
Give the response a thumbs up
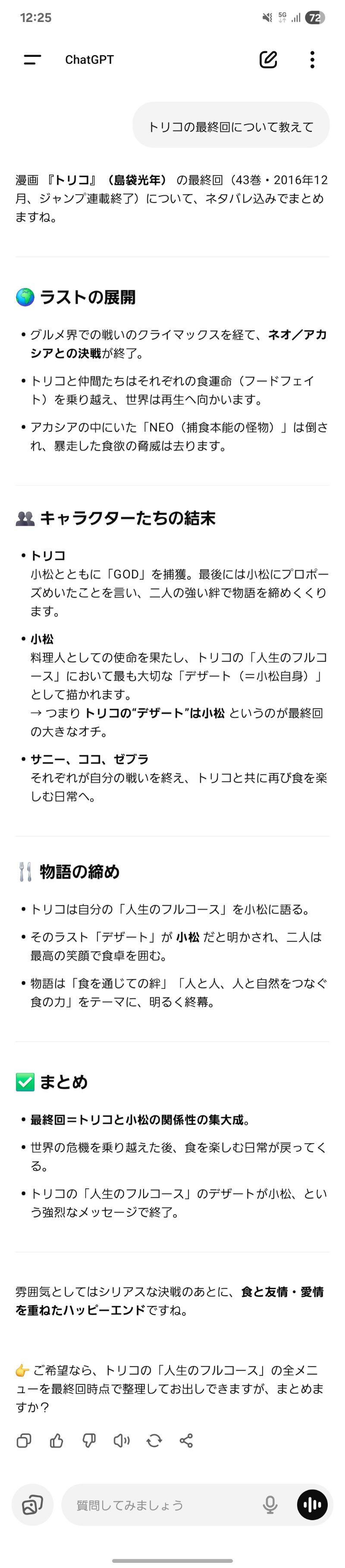click(x=56, y=1440)
